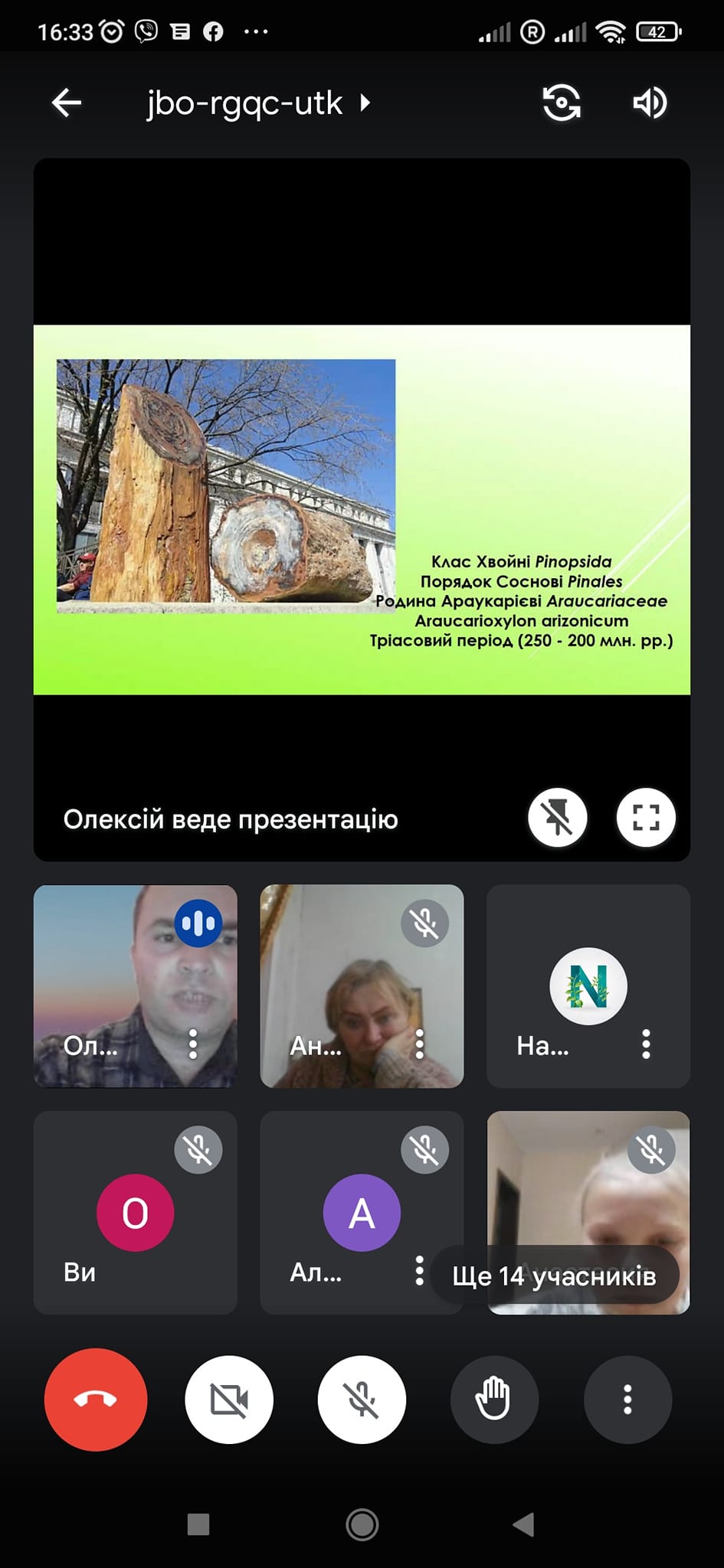Open options for participant На…
The image size is (724, 1568).
(646, 1044)
